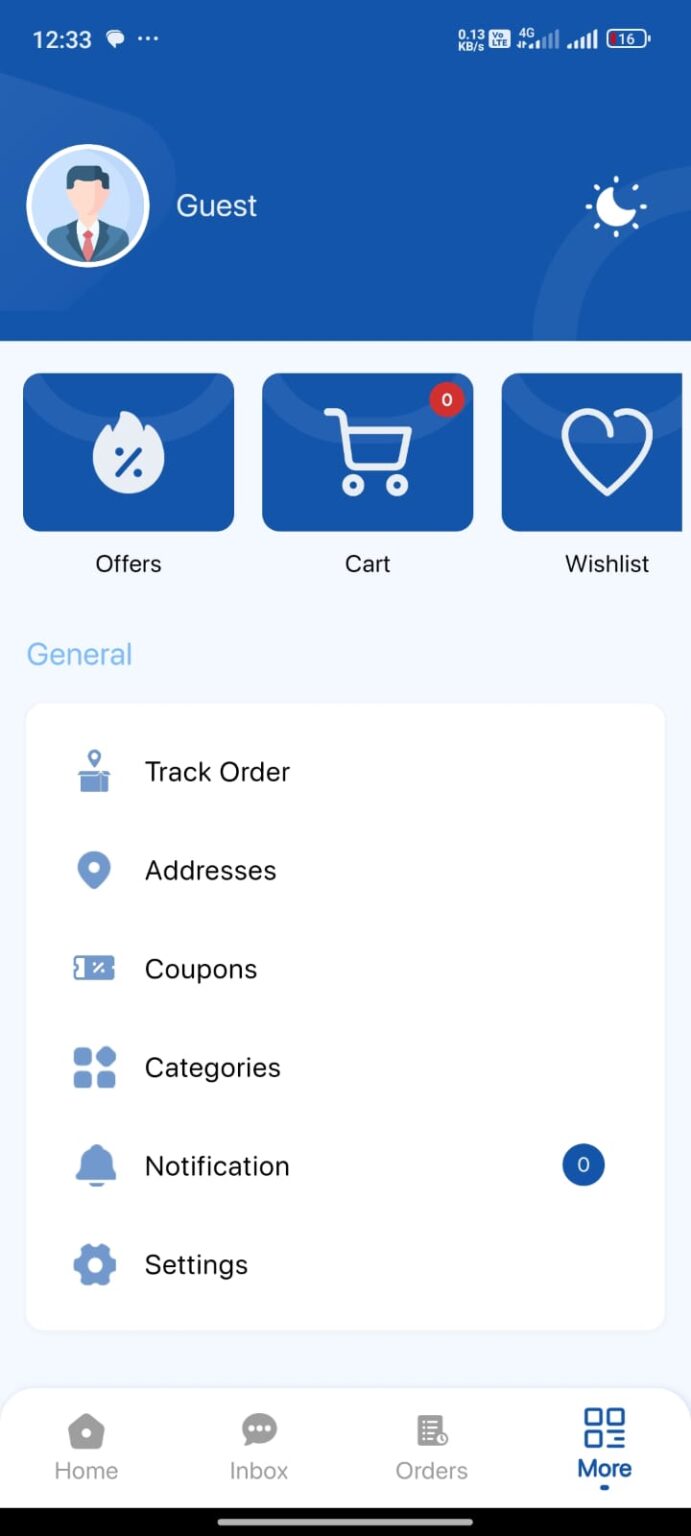Viewport: 691px width, 1536px height.
Task: Open the Offers tile
Action: pos(128,452)
